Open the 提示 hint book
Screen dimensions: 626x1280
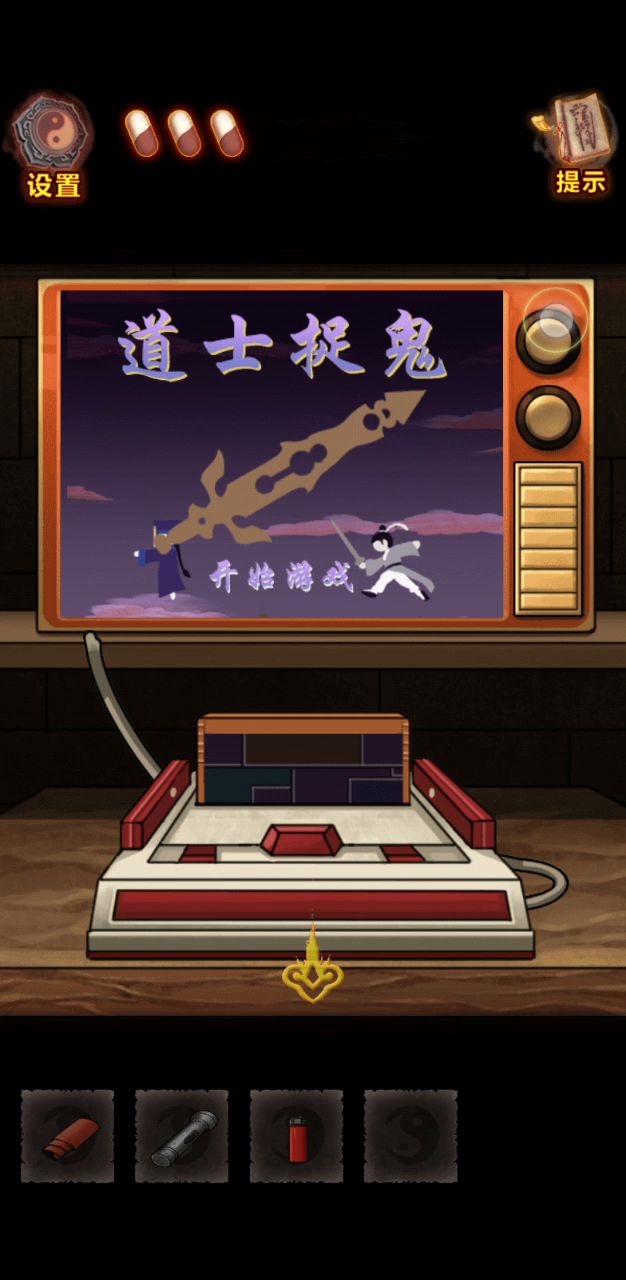[x=580, y=143]
